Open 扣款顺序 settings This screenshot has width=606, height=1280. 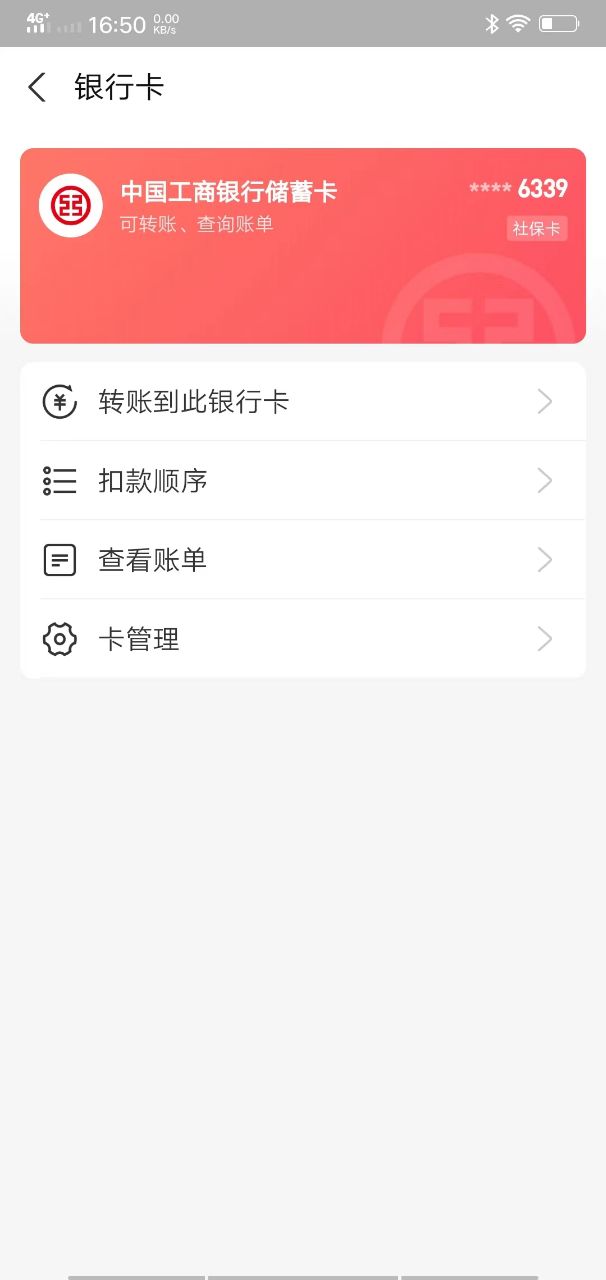(303, 481)
